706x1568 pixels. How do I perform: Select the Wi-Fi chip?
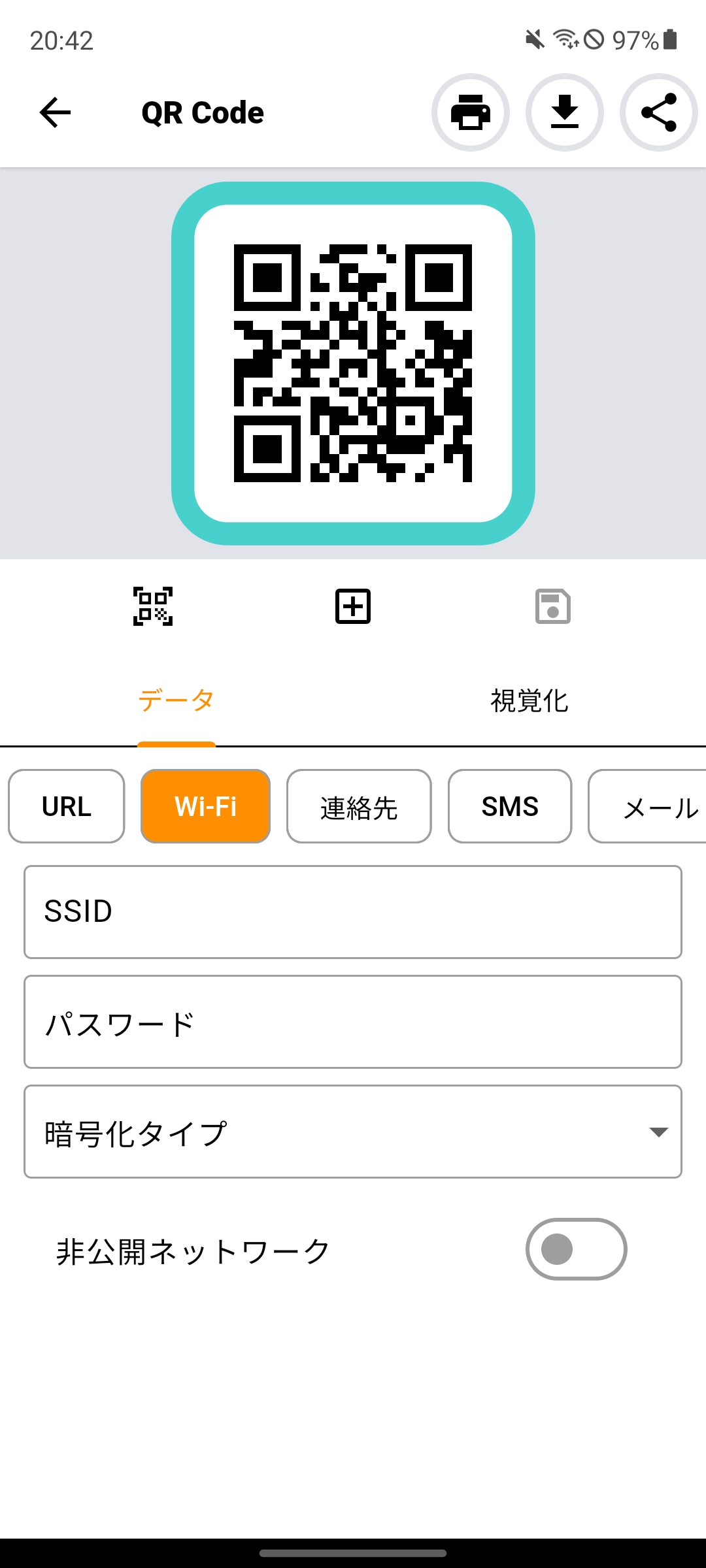206,806
